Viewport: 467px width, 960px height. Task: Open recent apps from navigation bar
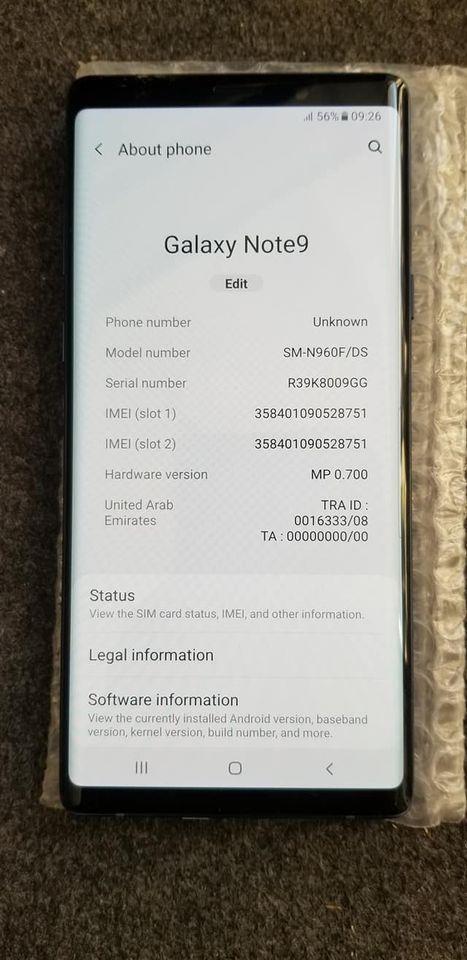[x=141, y=768]
